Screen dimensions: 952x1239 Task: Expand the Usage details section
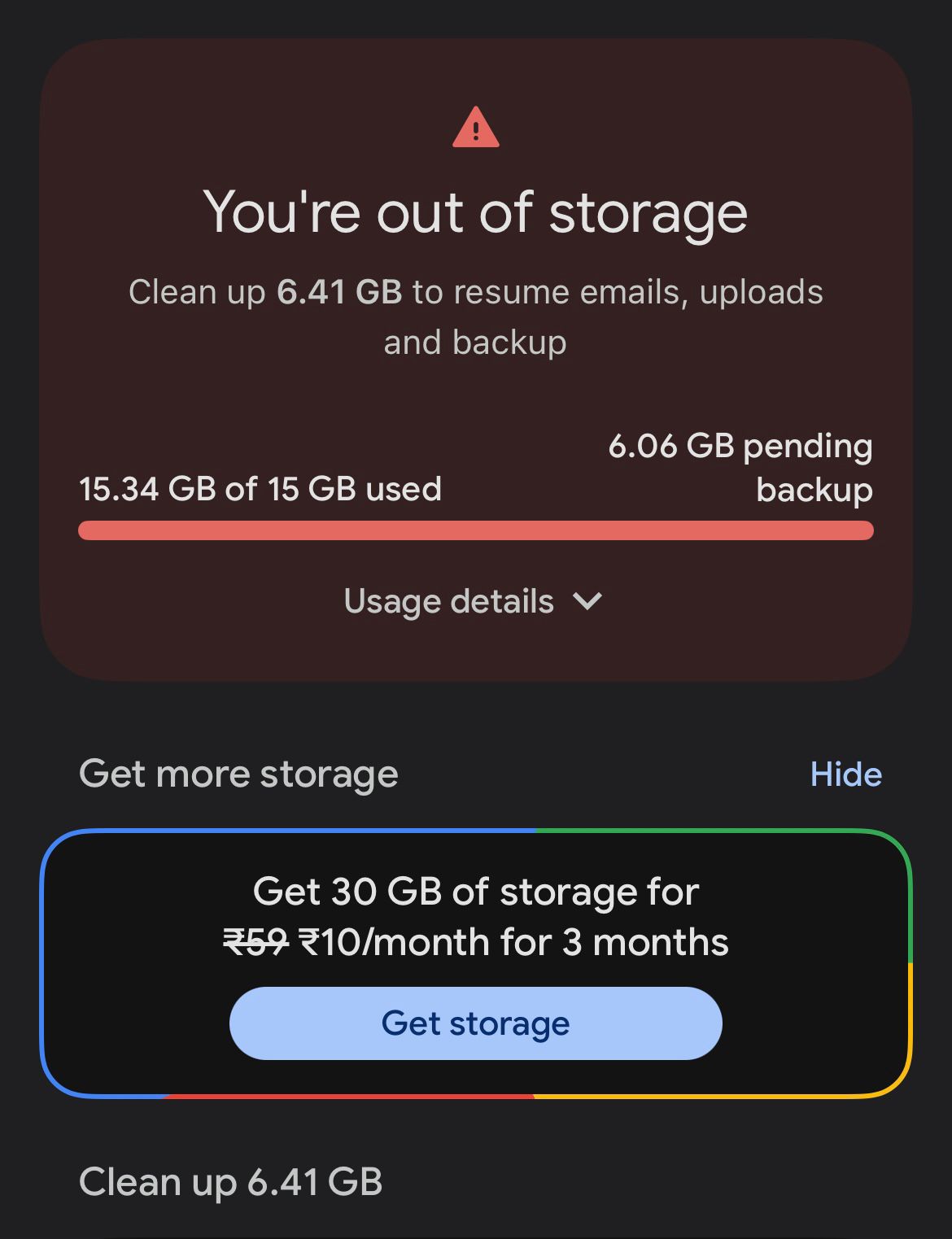pyautogui.click(x=474, y=602)
